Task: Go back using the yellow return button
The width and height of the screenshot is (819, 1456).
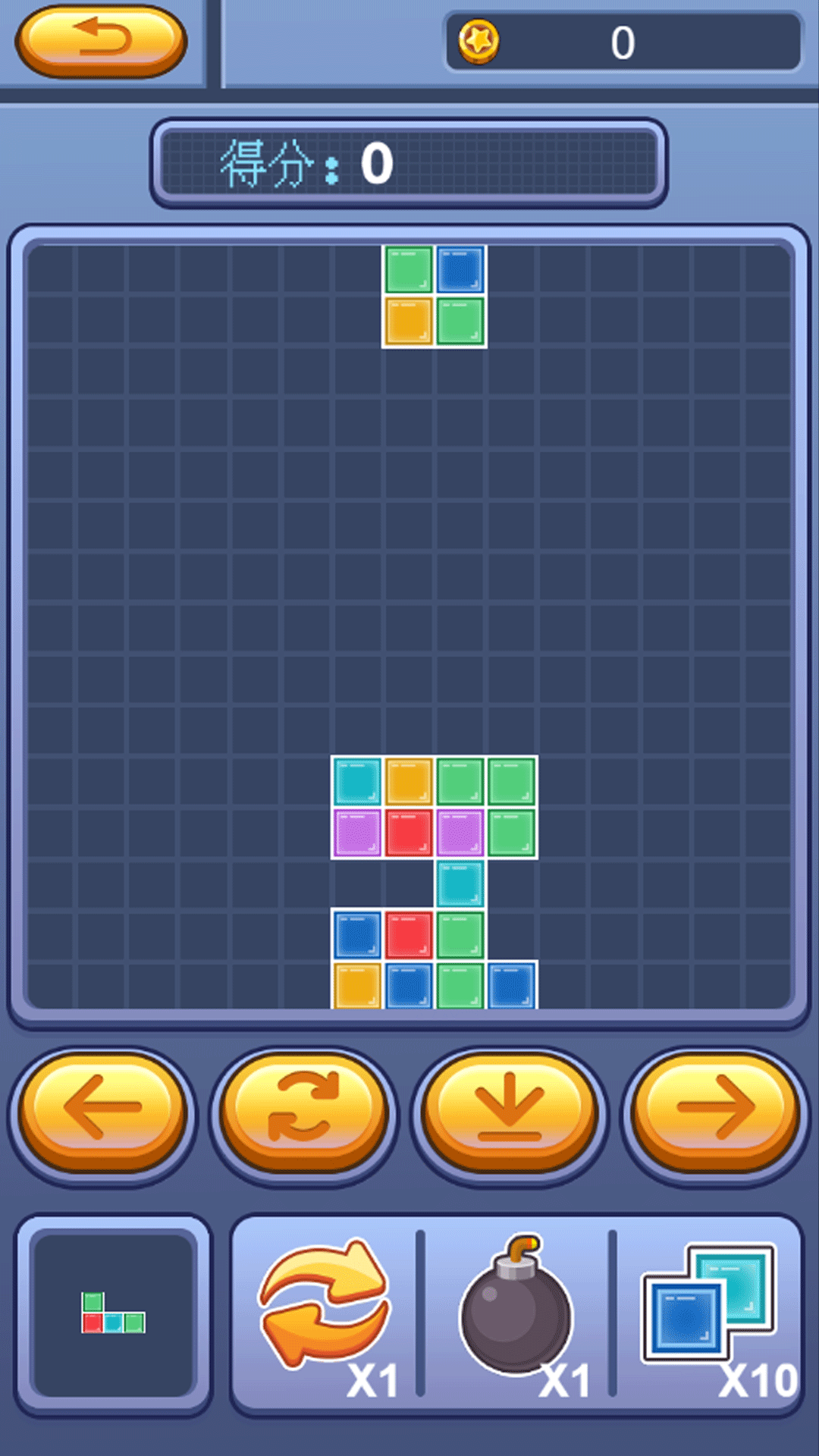Action: tap(101, 41)
